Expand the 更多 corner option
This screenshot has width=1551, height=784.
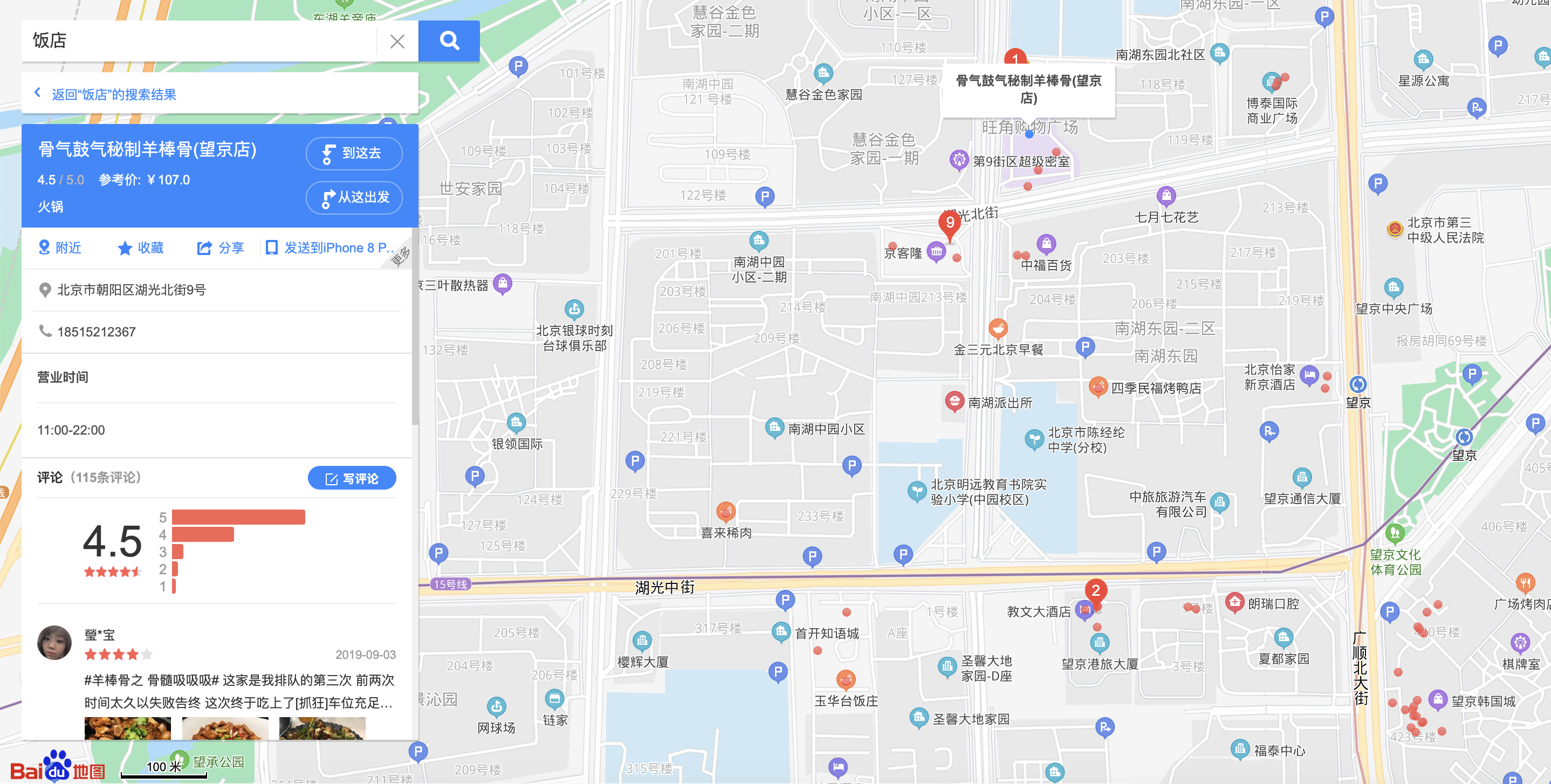(401, 257)
